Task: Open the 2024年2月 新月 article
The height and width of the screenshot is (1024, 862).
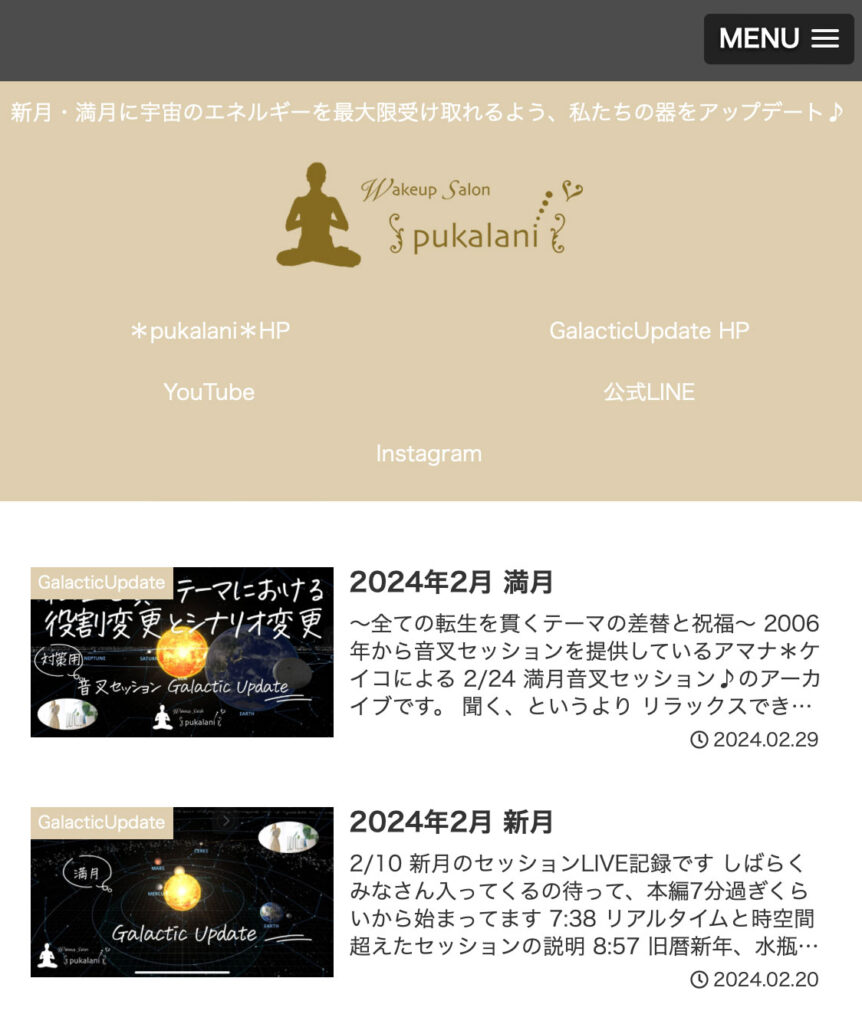Action: [x=451, y=823]
